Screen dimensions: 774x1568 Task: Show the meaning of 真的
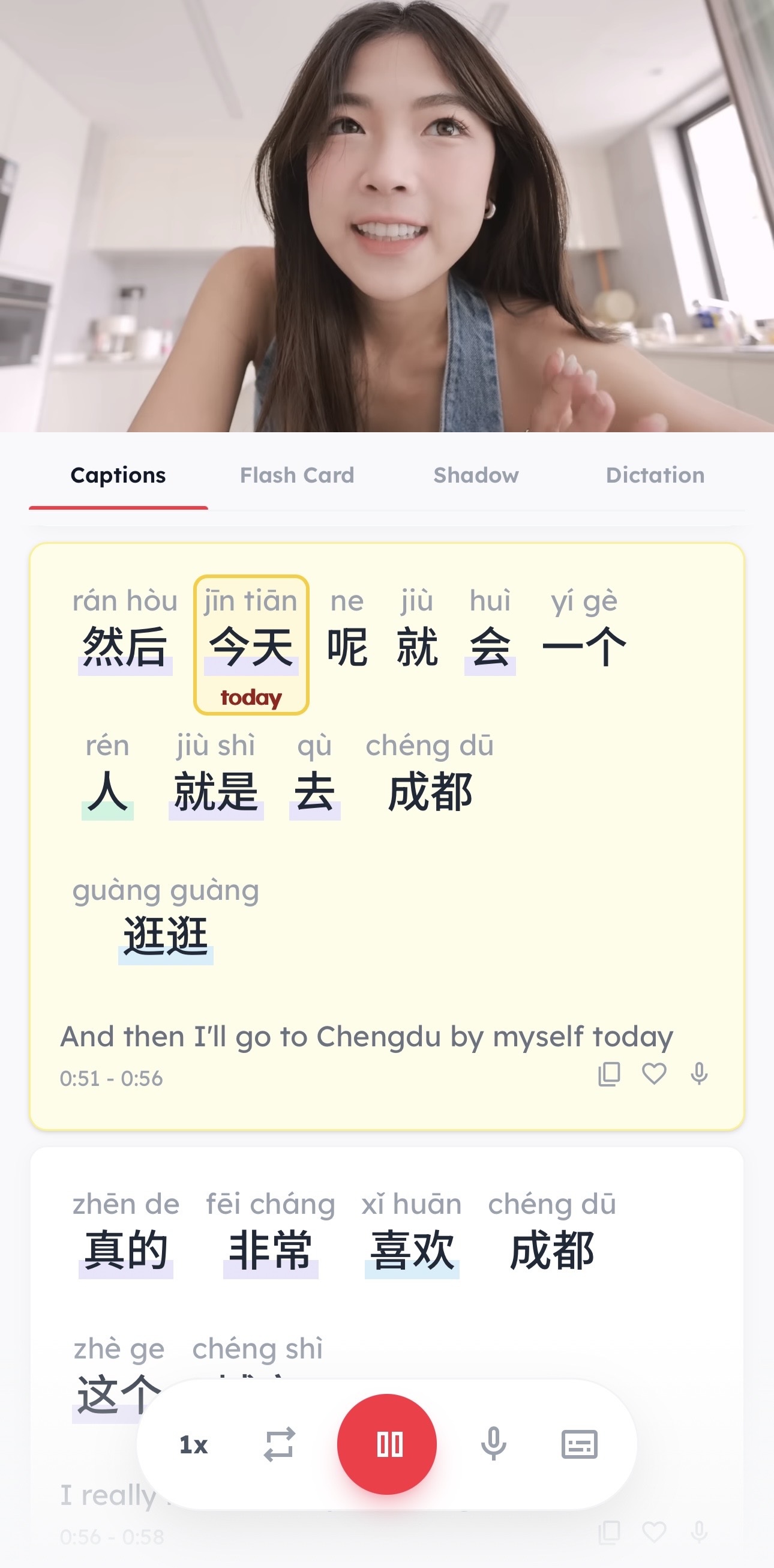pyautogui.click(x=126, y=1250)
